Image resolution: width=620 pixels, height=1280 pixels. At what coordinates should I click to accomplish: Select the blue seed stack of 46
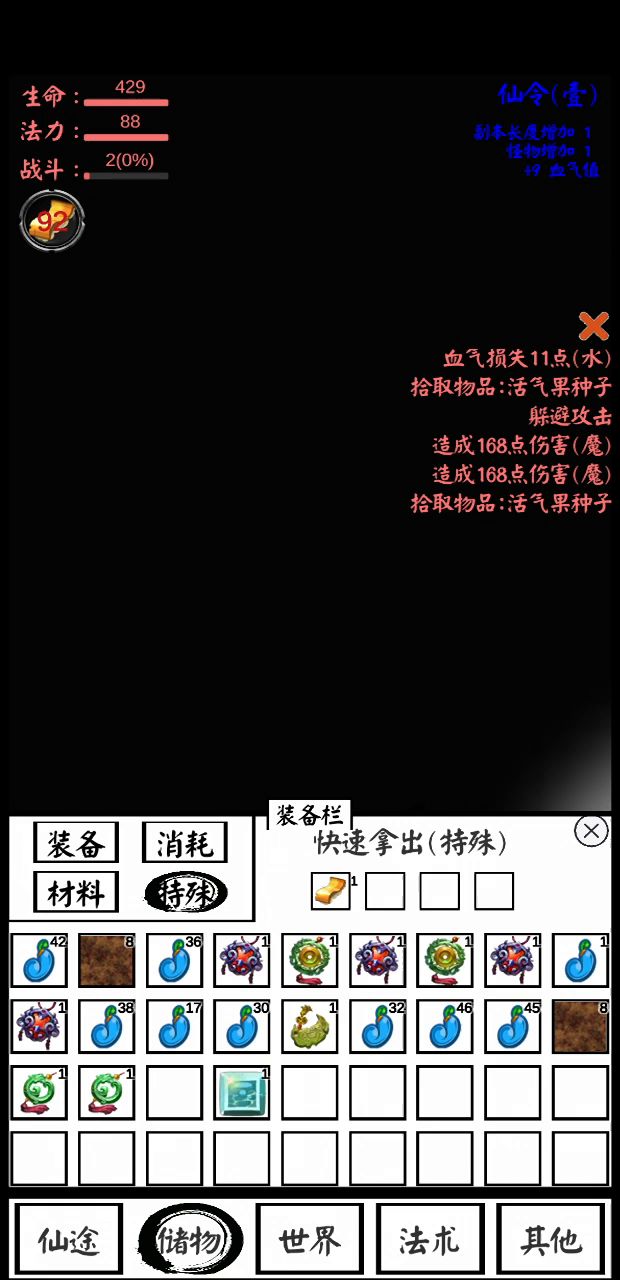[445, 1027]
